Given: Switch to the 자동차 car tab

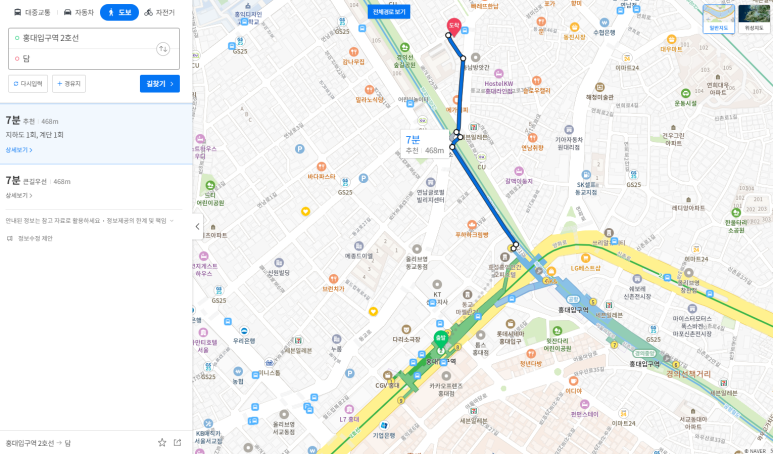Looking at the screenshot, I should point(79,12).
